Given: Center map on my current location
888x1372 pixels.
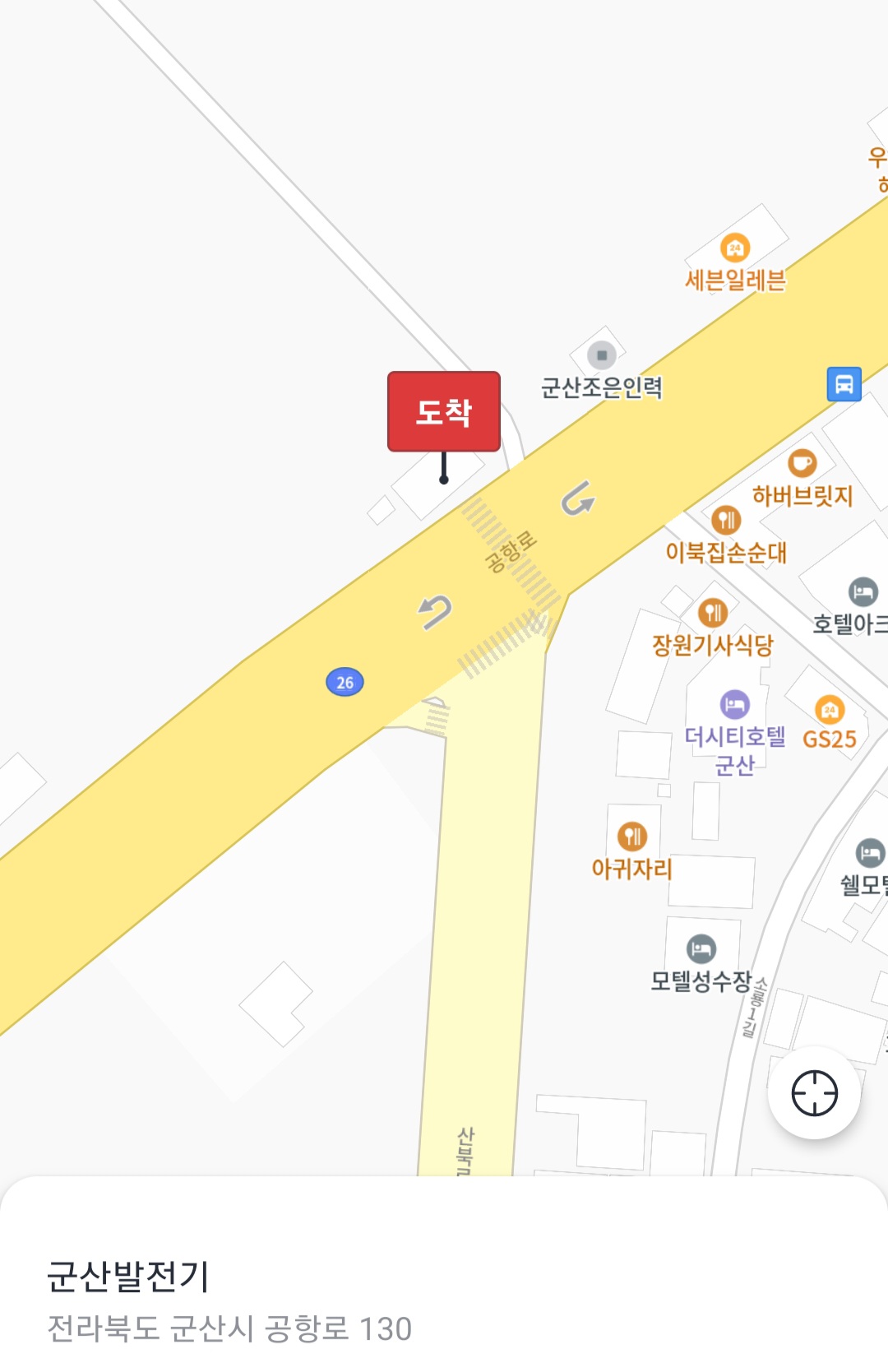Looking at the screenshot, I should (814, 1093).
